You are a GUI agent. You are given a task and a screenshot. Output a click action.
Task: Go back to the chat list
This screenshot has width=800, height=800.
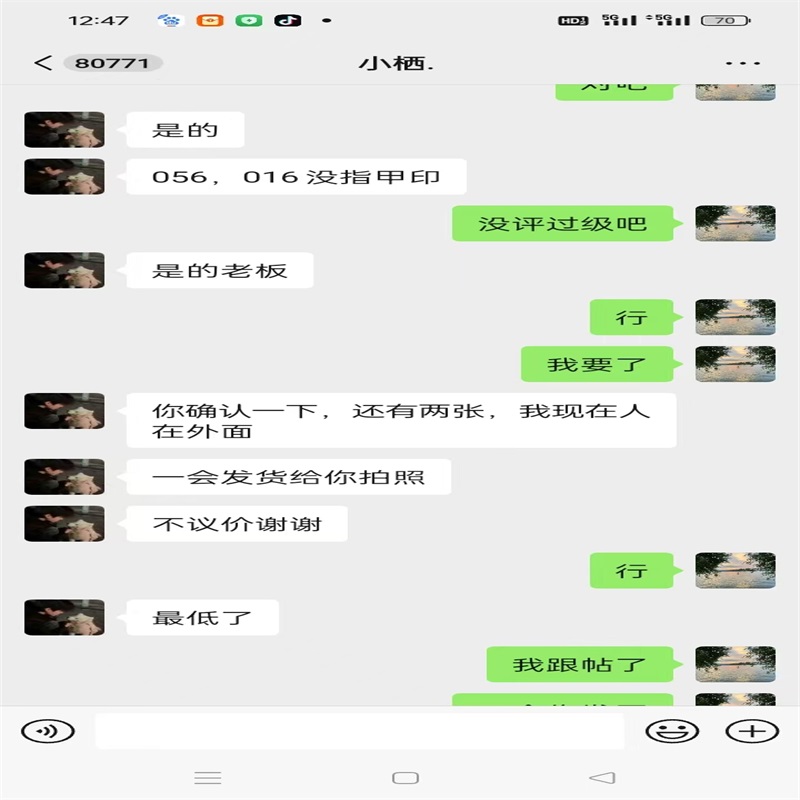(42, 63)
